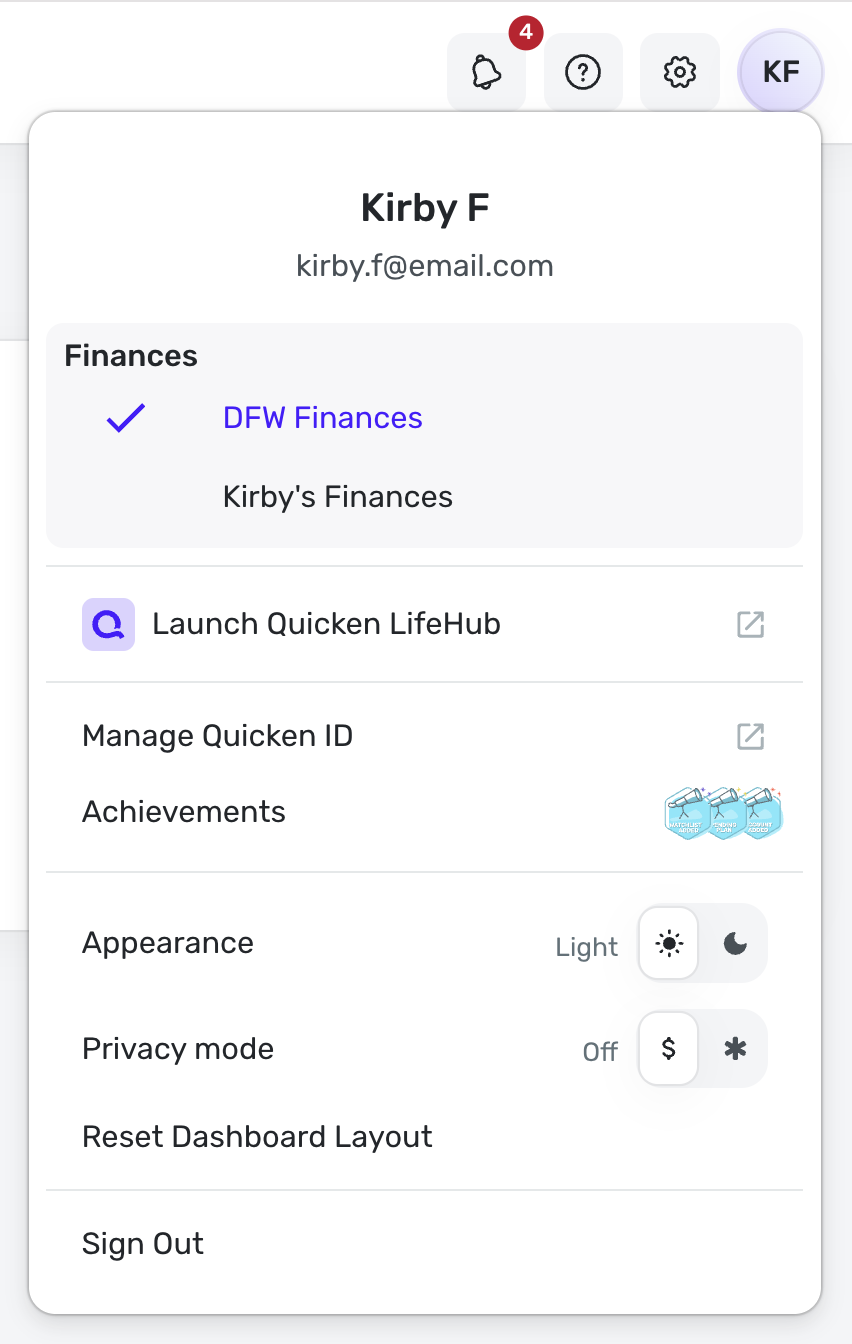The image size is (852, 1344).
Task: Enable privacy mode with asterisk option
Action: [x=735, y=1048]
